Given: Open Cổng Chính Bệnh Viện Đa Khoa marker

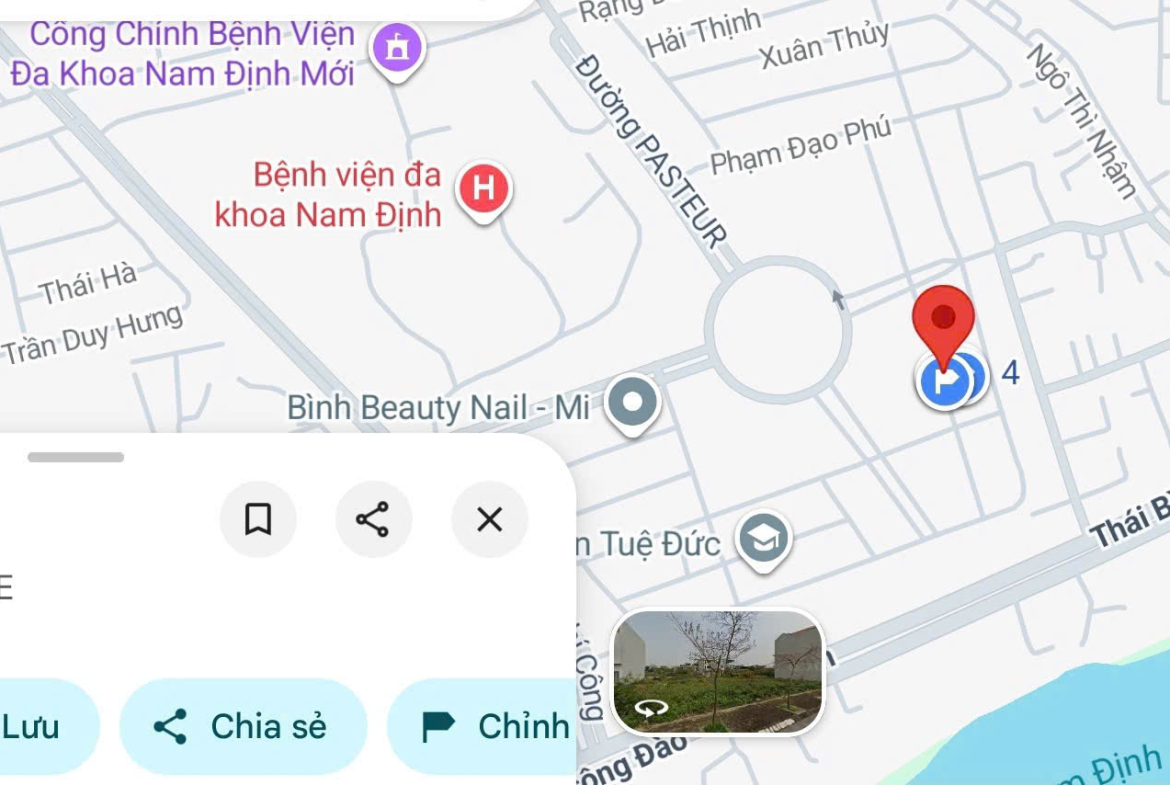Looking at the screenshot, I should pyautogui.click(x=397, y=47).
